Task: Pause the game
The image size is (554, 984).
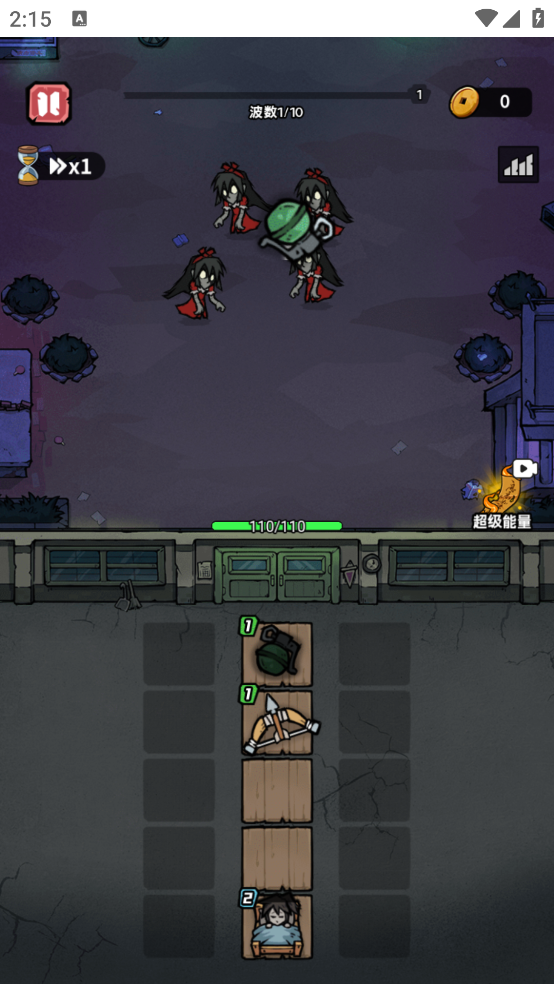Action: coord(48,103)
